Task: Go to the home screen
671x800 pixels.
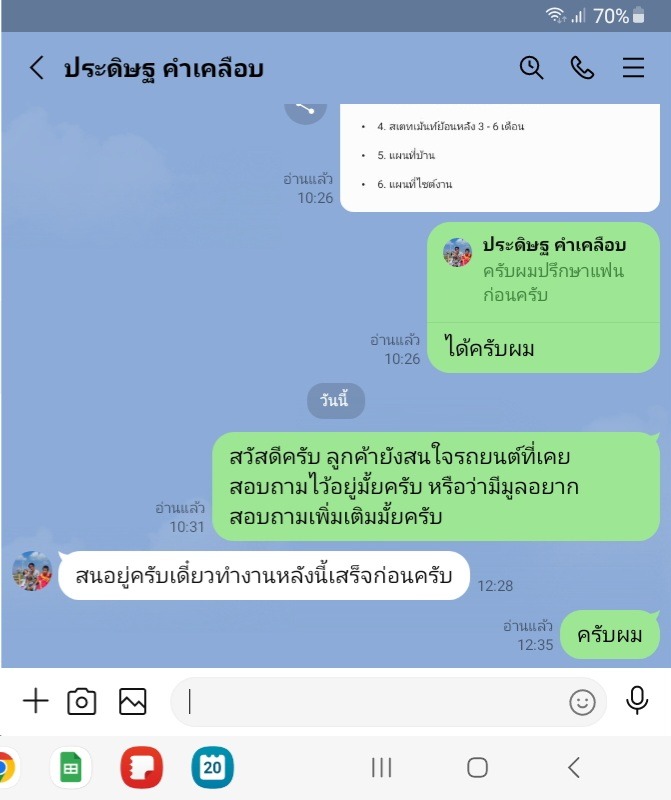Action: pos(478,768)
